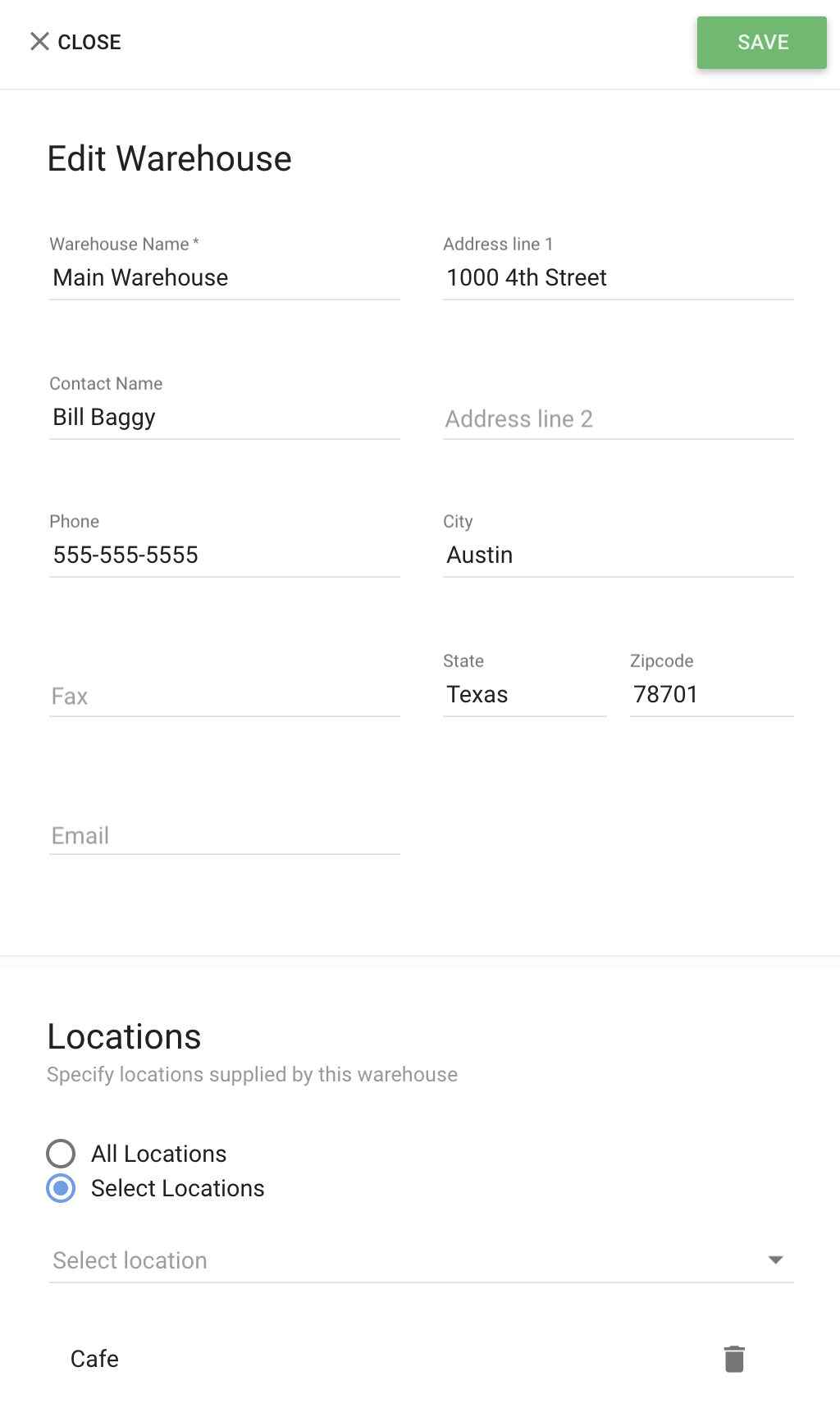The image size is (840, 1408).
Task: Delete the Cafe location
Action: click(734, 1359)
